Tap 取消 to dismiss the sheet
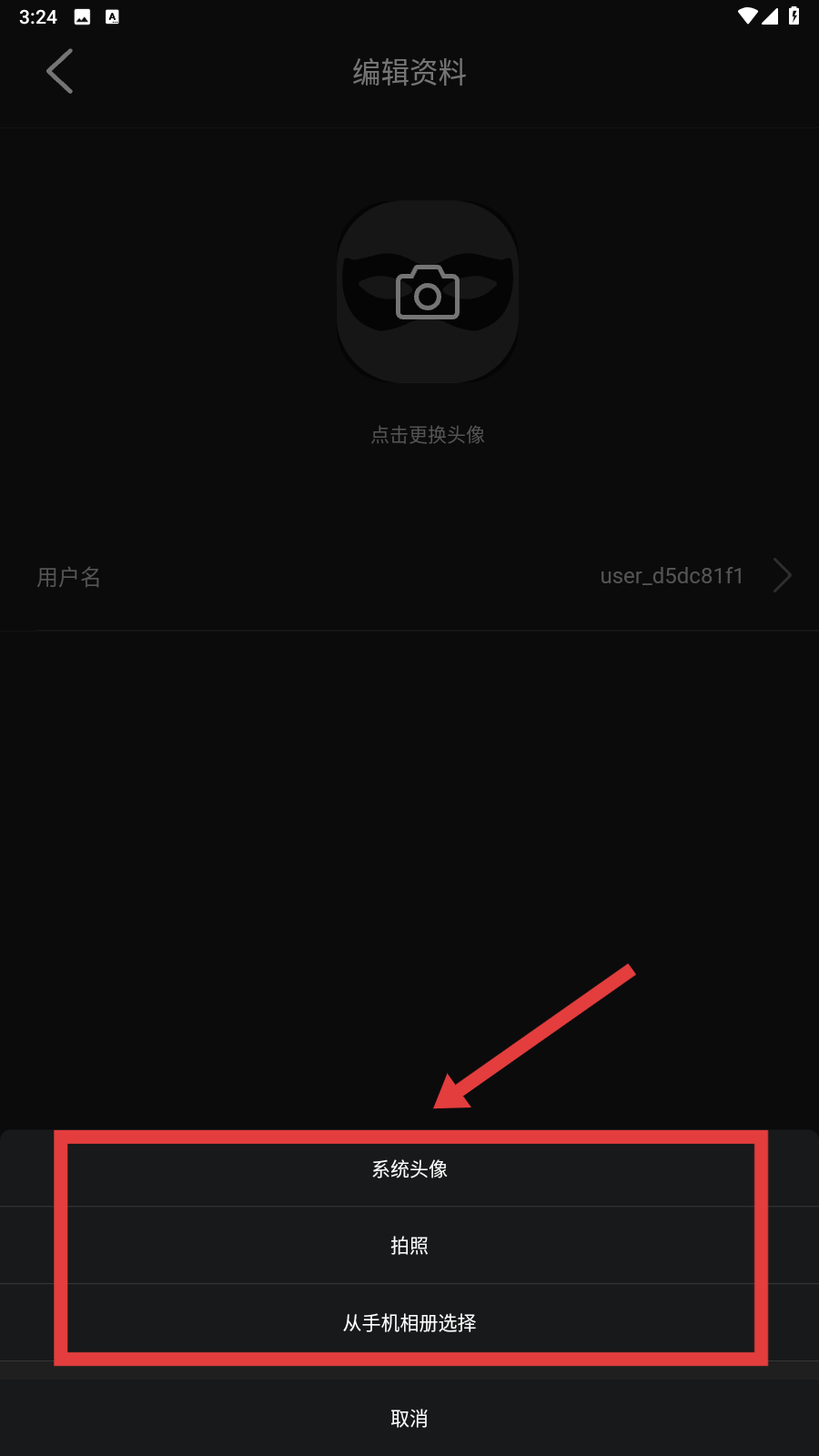This screenshot has height=1456, width=819. pyautogui.click(x=409, y=1418)
